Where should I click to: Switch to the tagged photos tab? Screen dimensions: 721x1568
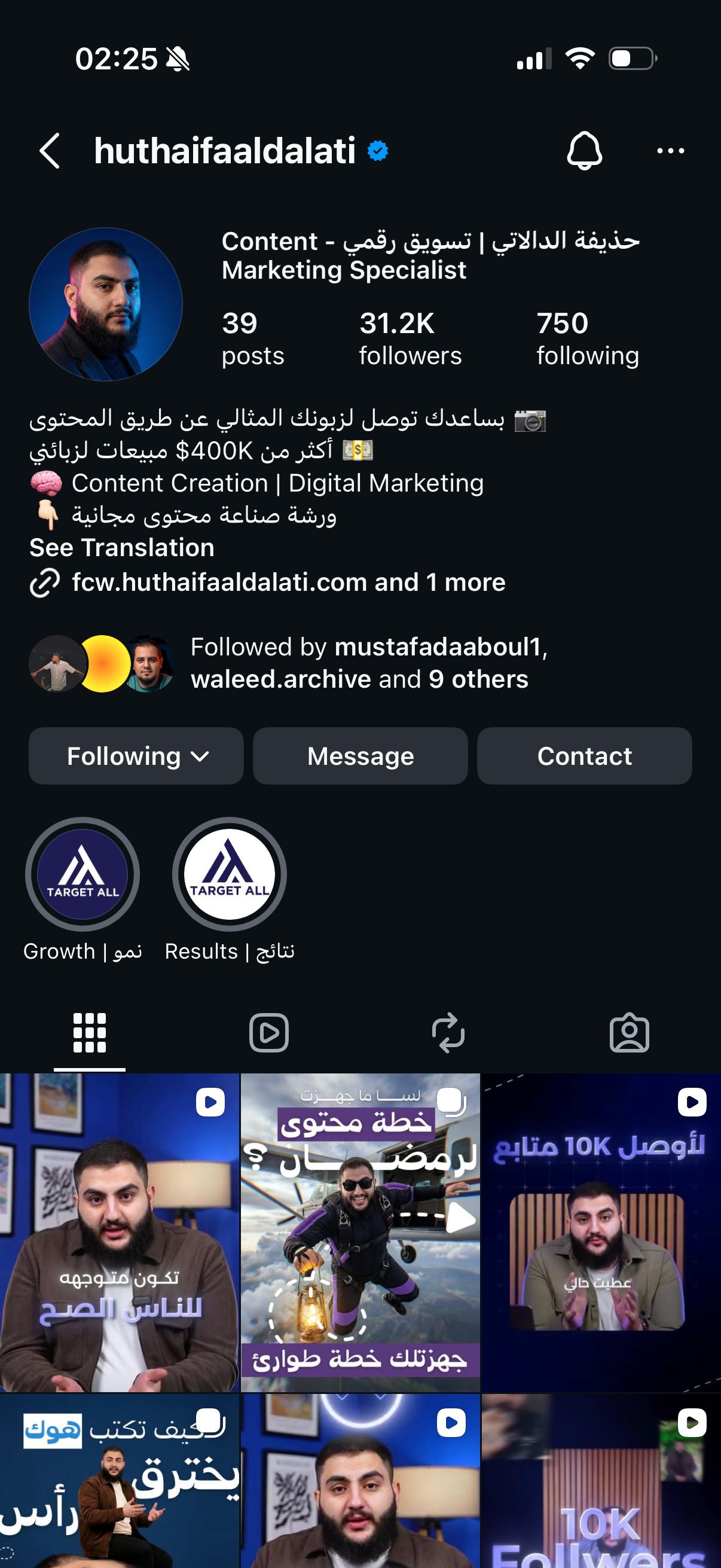click(630, 1032)
